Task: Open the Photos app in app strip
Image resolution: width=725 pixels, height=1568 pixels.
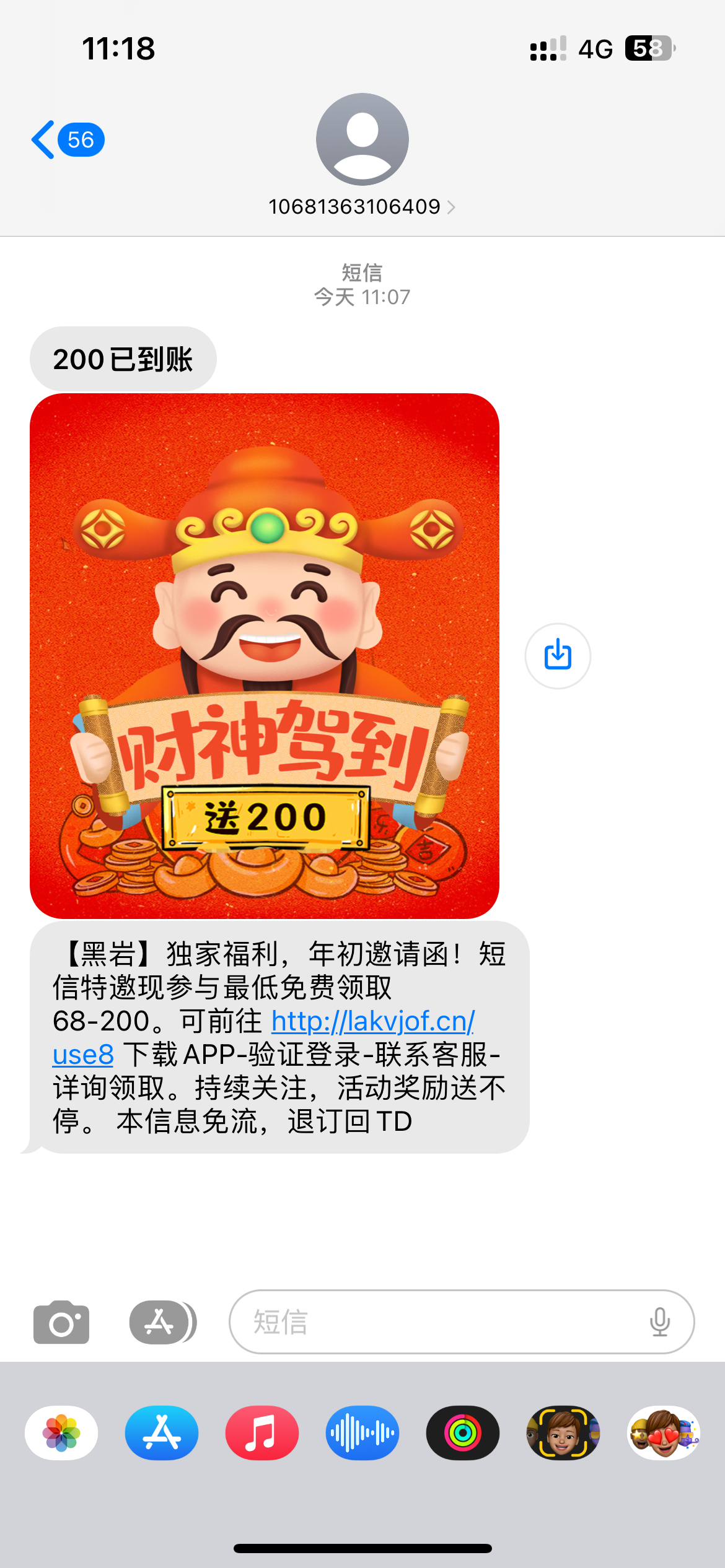Action: [61, 1433]
